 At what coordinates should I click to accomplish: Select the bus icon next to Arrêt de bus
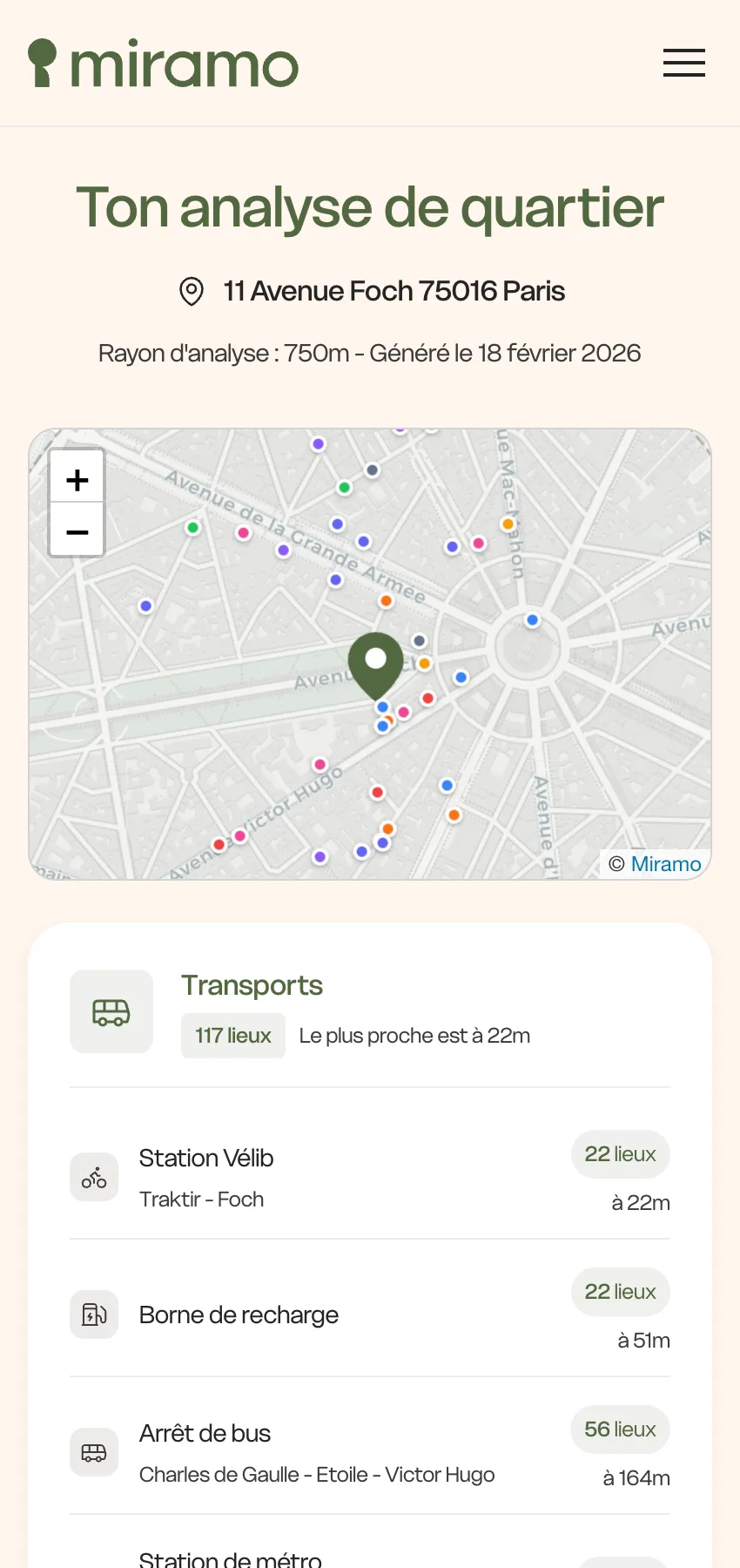pos(93,1451)
